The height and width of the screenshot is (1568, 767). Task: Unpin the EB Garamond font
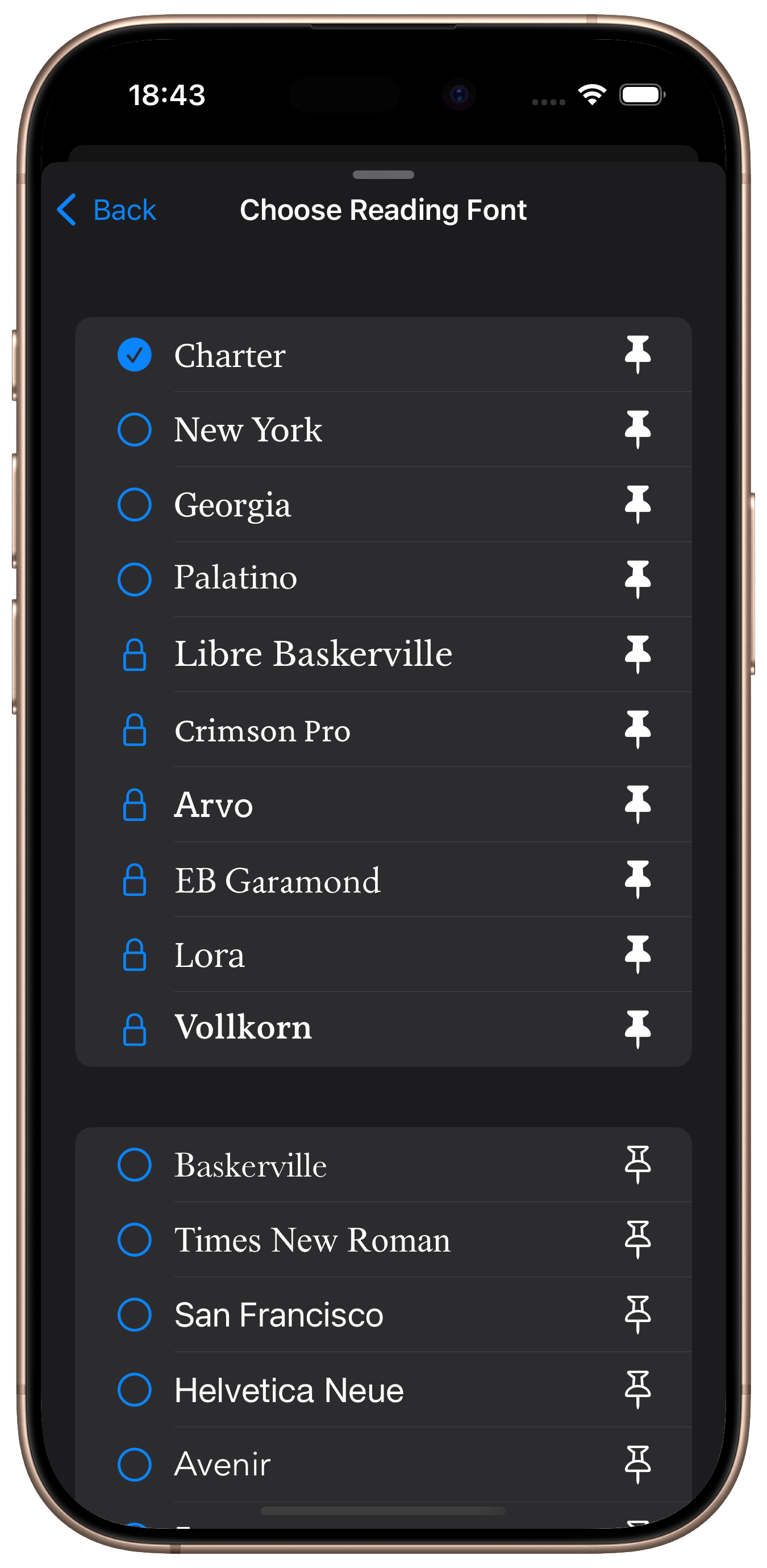pyautogui.click(x=637, y=879)
